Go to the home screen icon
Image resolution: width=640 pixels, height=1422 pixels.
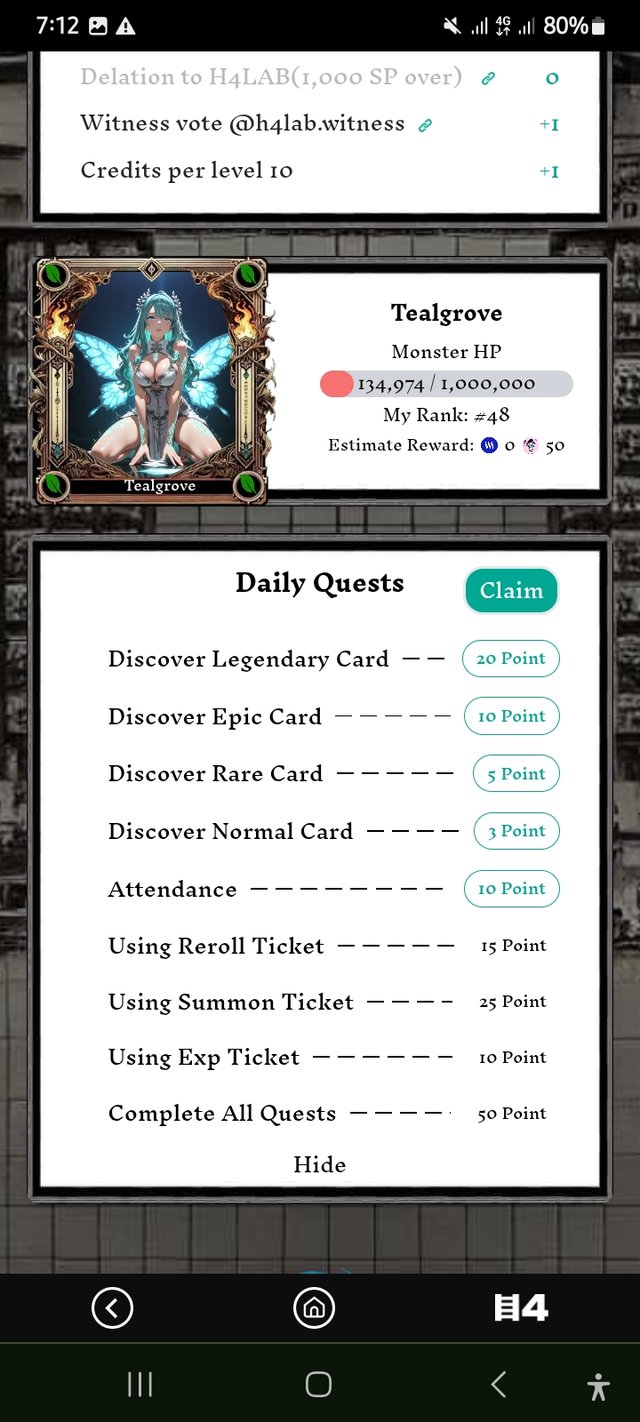[x=314, y=1307]
